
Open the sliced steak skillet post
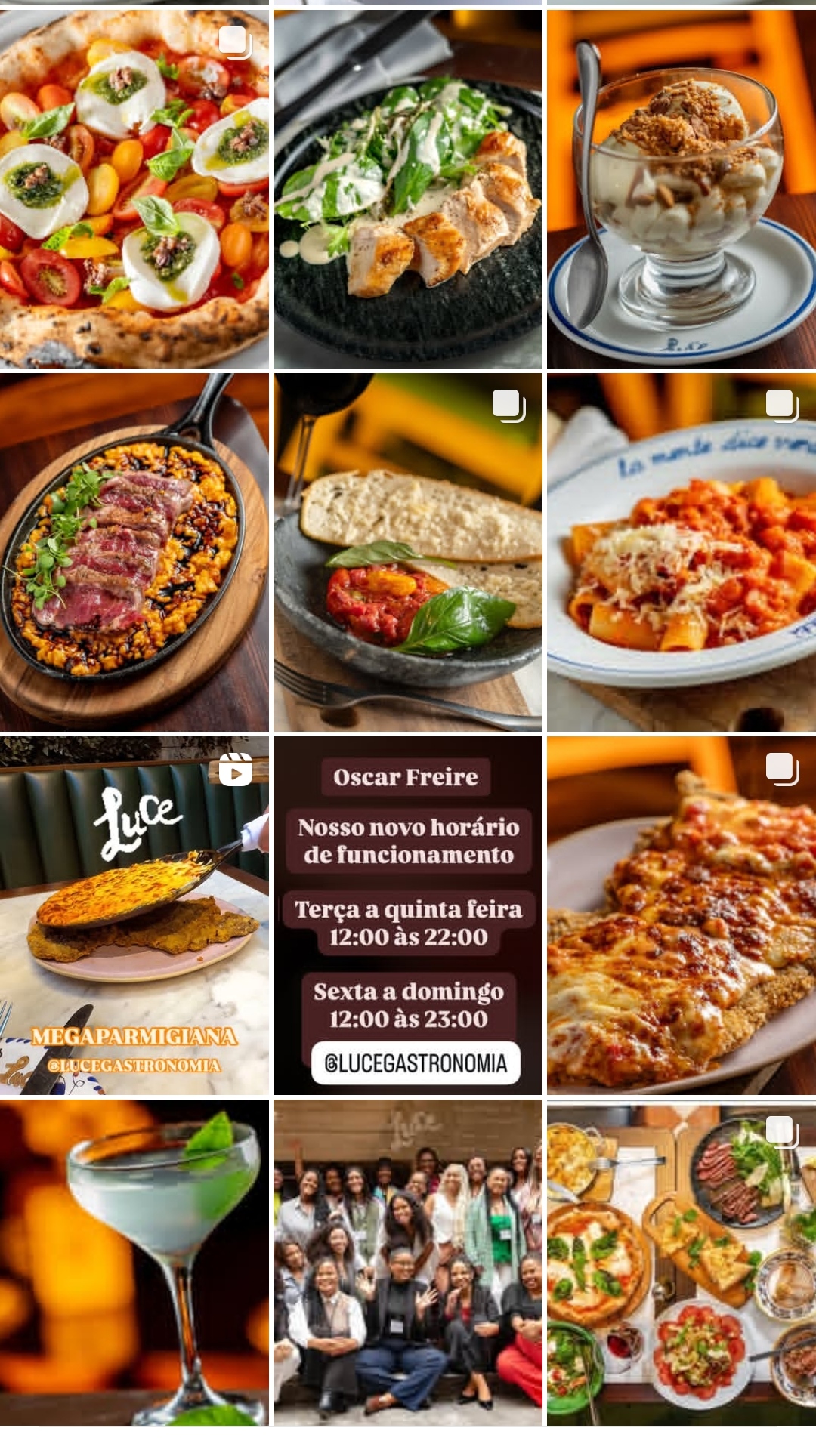point(134,552)
